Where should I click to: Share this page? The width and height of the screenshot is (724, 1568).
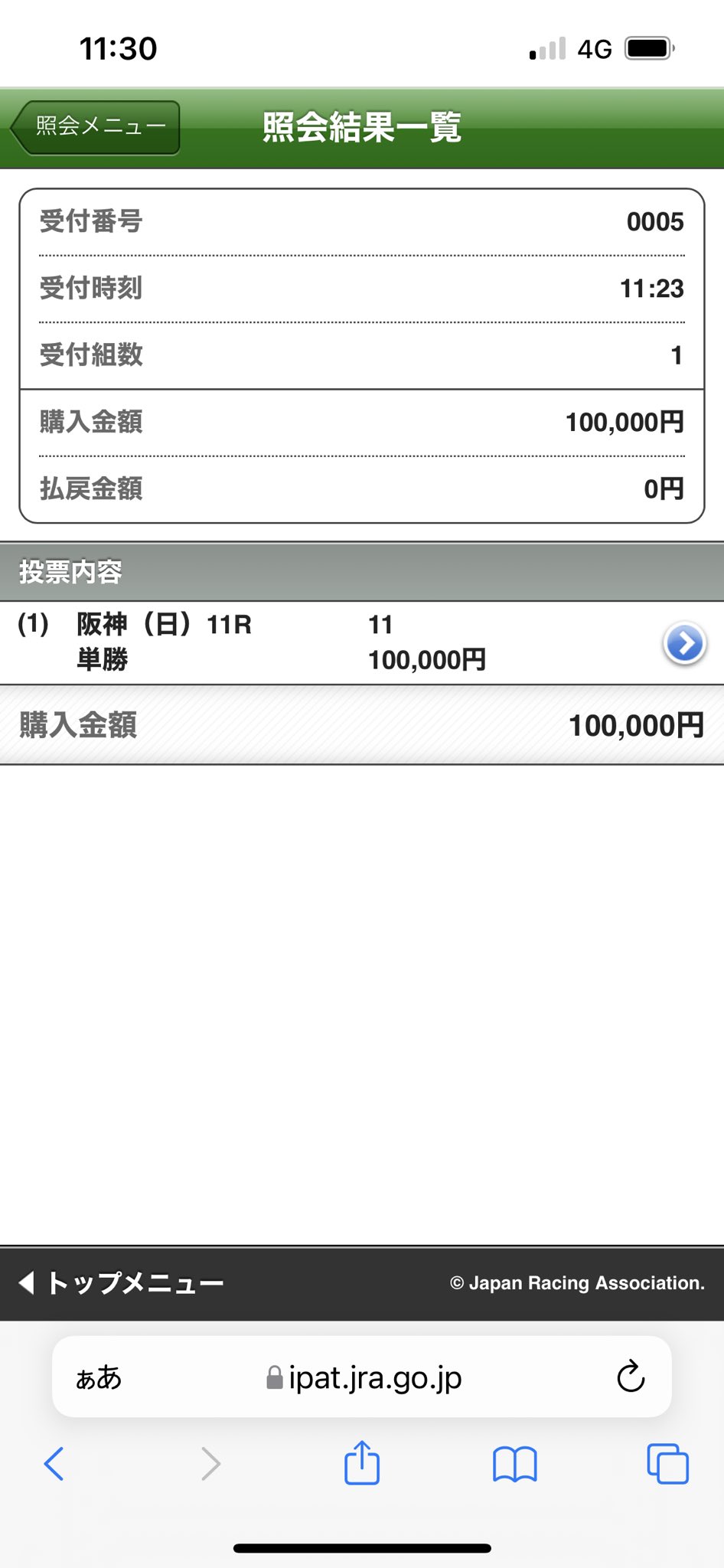click(362, 1462)
